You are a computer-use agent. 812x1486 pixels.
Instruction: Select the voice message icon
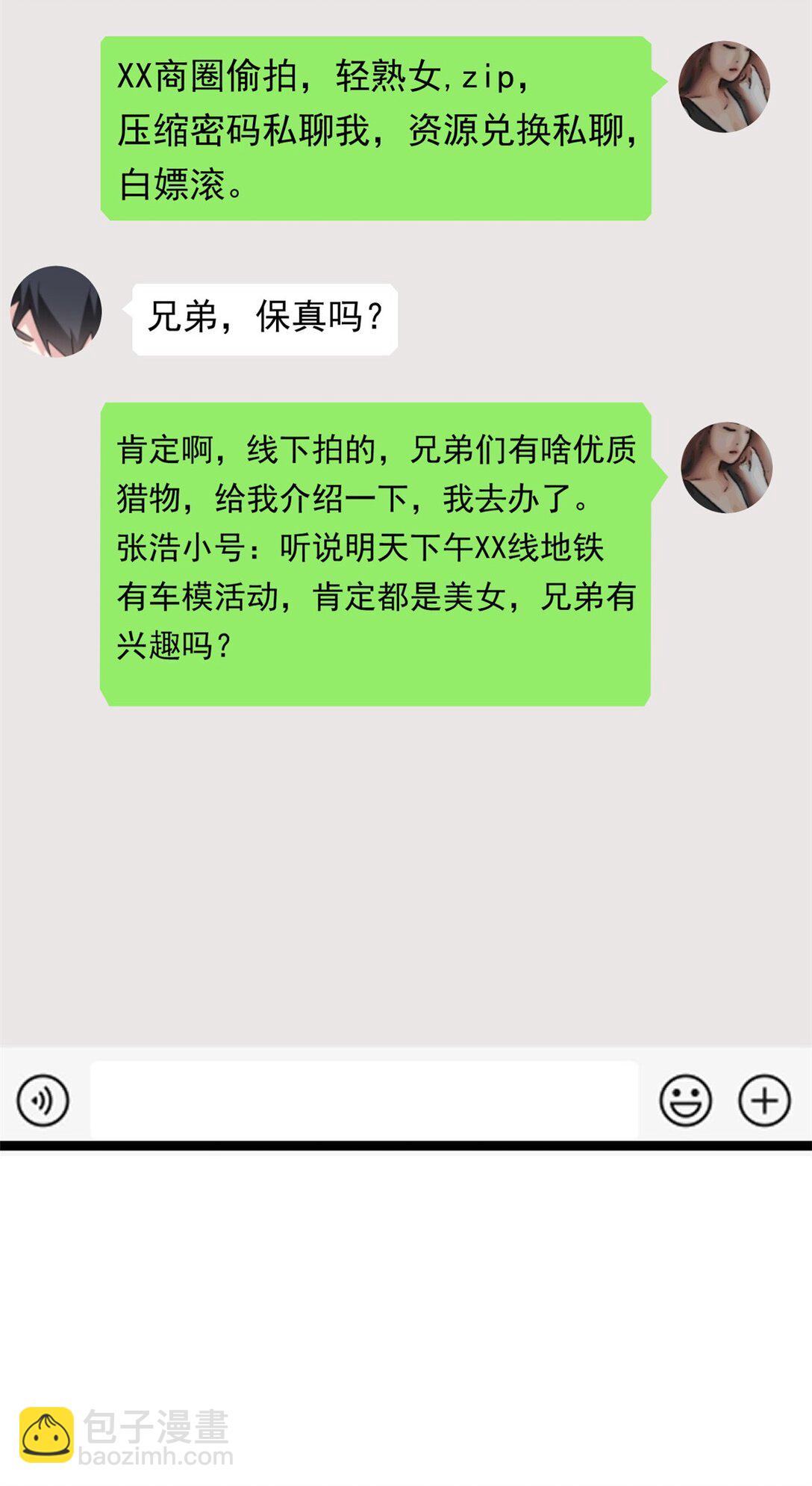pos(43,1099)
